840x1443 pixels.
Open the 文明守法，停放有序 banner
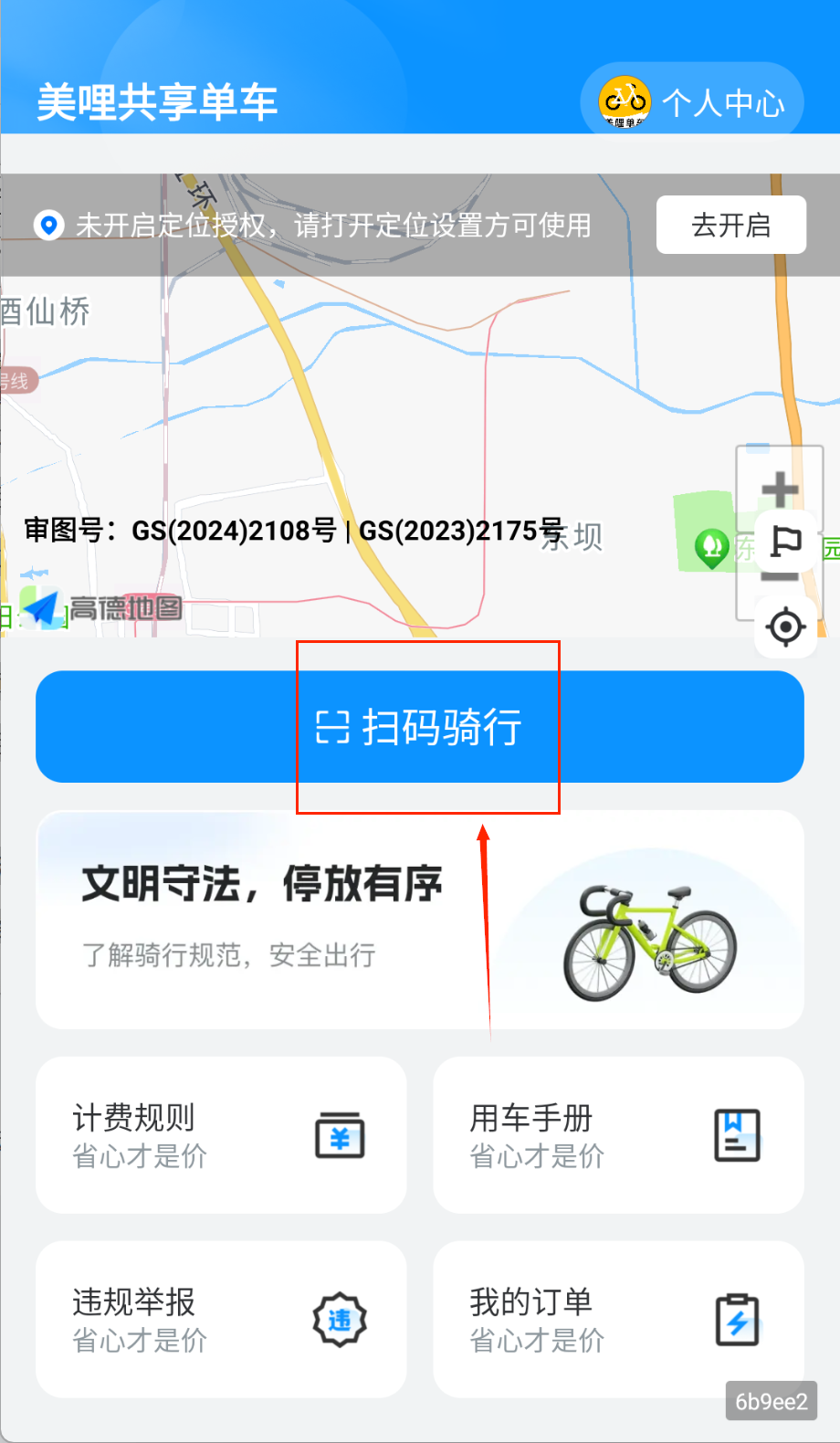click(x=420, y=919)
